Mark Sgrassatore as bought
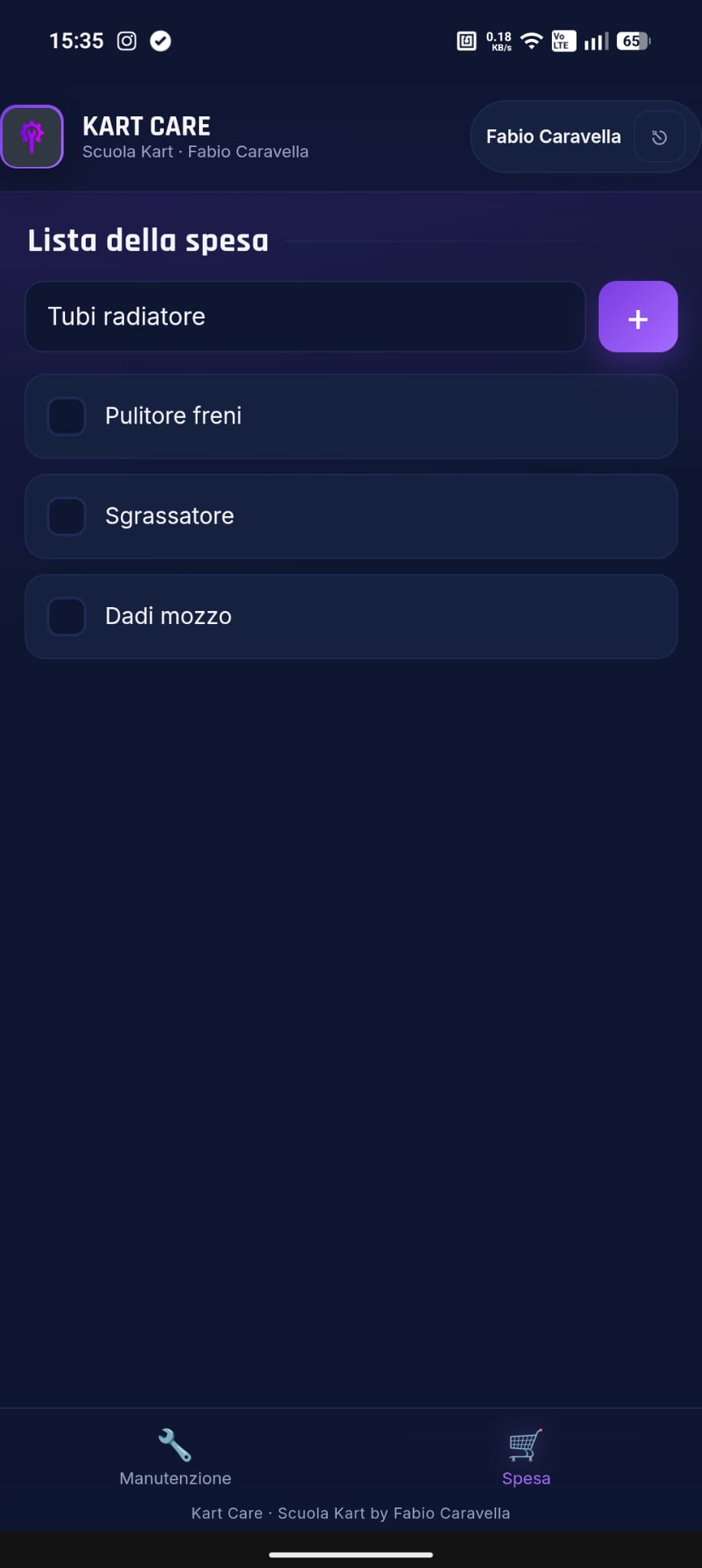This screenshot has height=1568, width=702. point(67,517)
